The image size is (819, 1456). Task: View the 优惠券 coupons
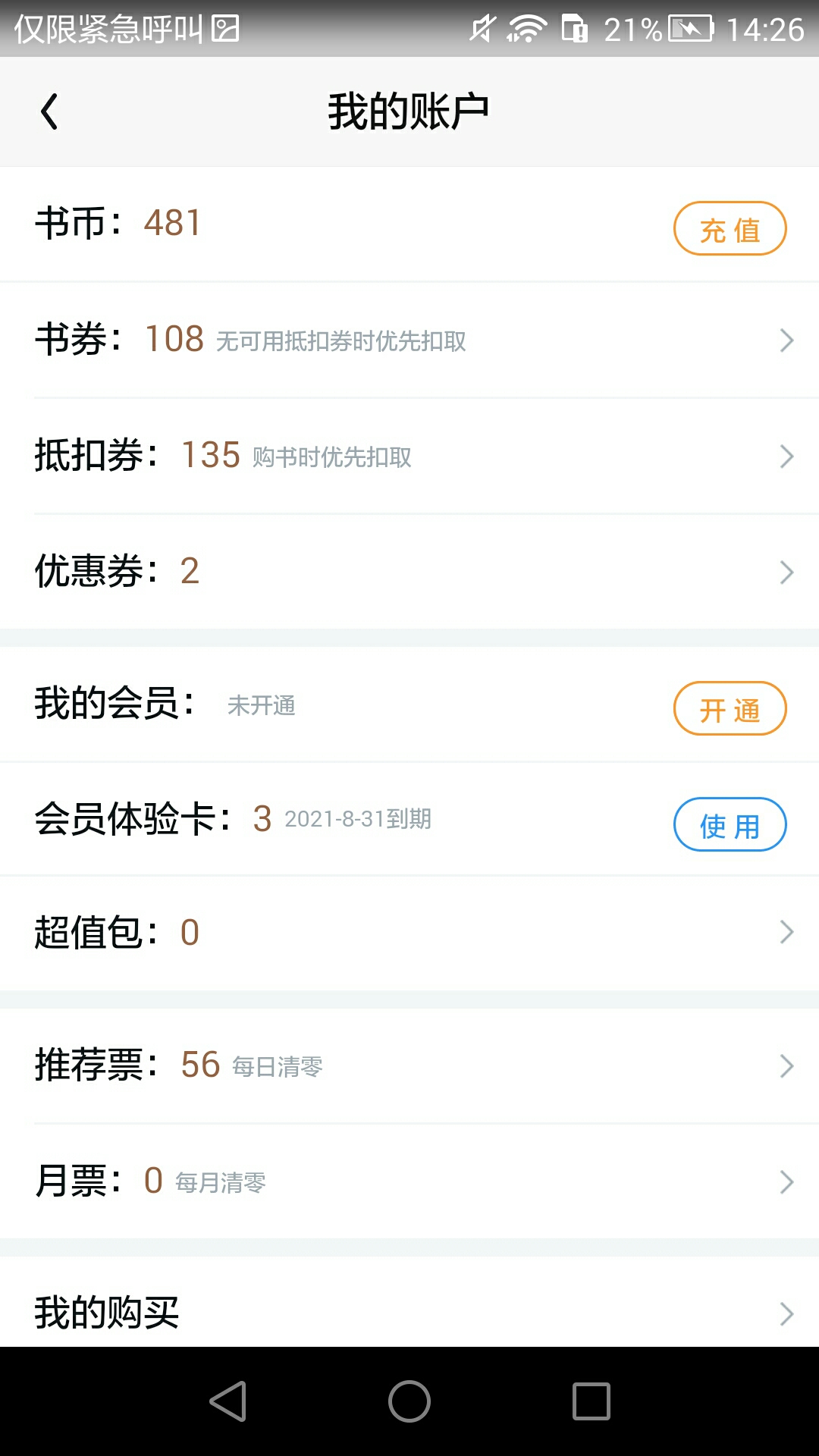[x=409, y=571]
